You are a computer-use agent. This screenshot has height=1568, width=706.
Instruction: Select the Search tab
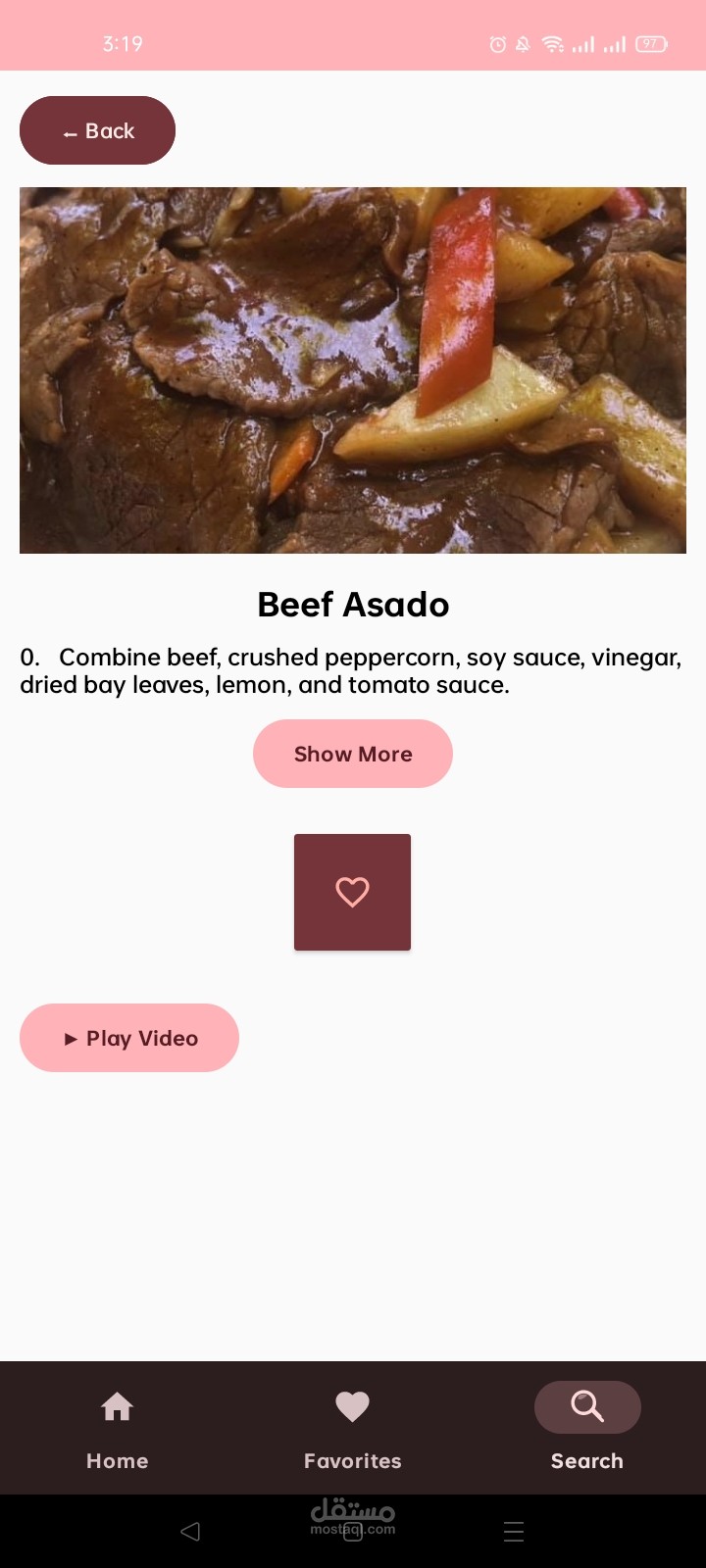pyautogui.click(x=586, y=1428)
